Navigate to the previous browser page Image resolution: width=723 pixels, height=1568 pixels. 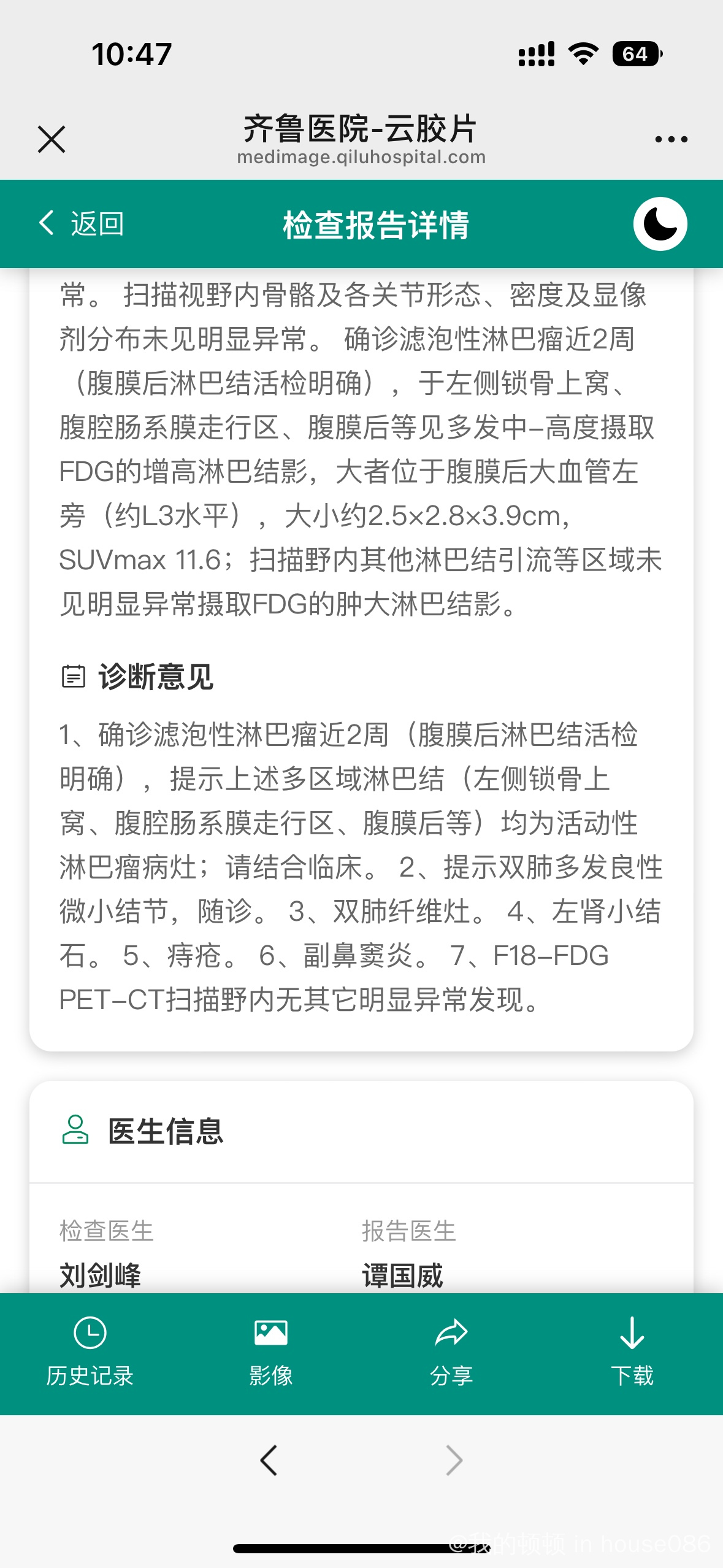pos(269,1460)
